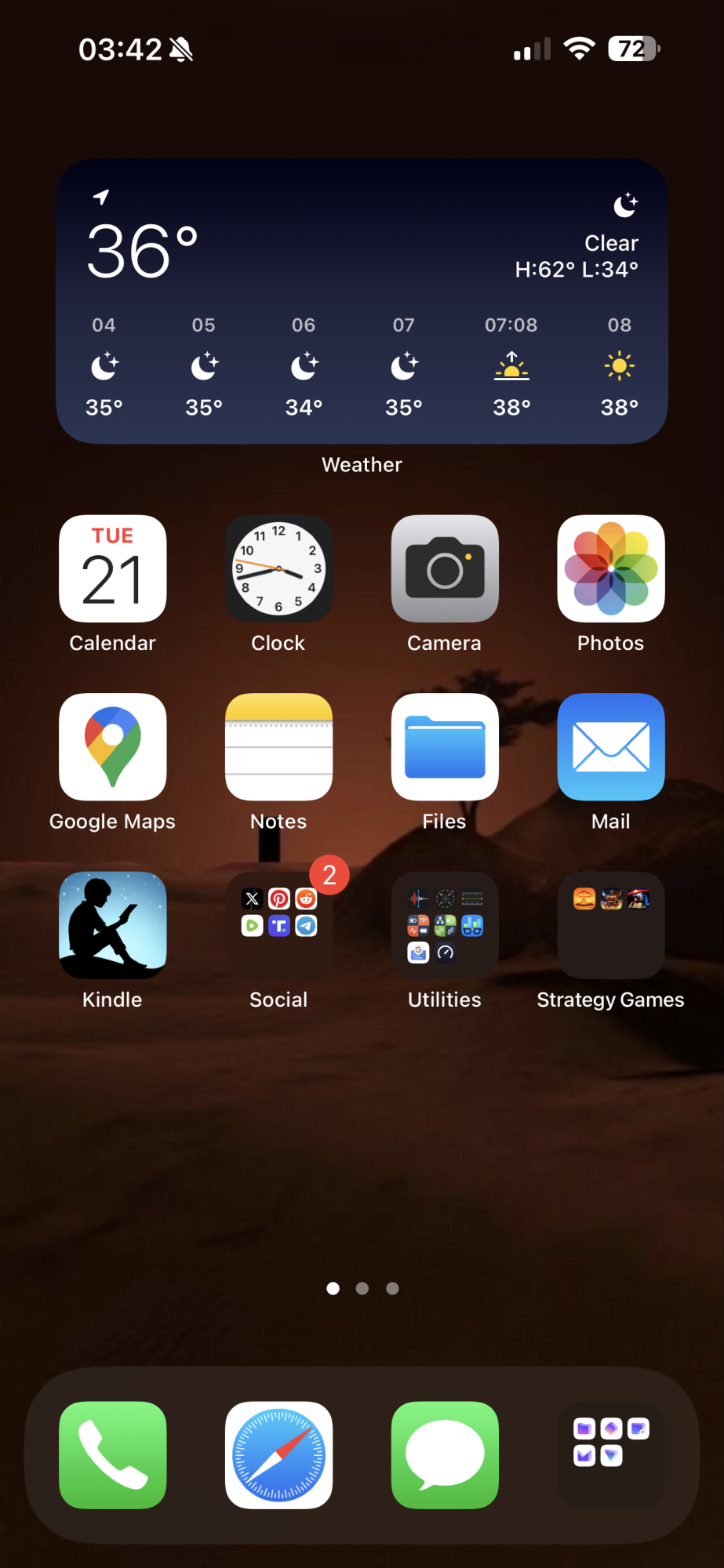Open the Calendar app
Viewport: 724px width, 1568px height.
coord(113,568)
